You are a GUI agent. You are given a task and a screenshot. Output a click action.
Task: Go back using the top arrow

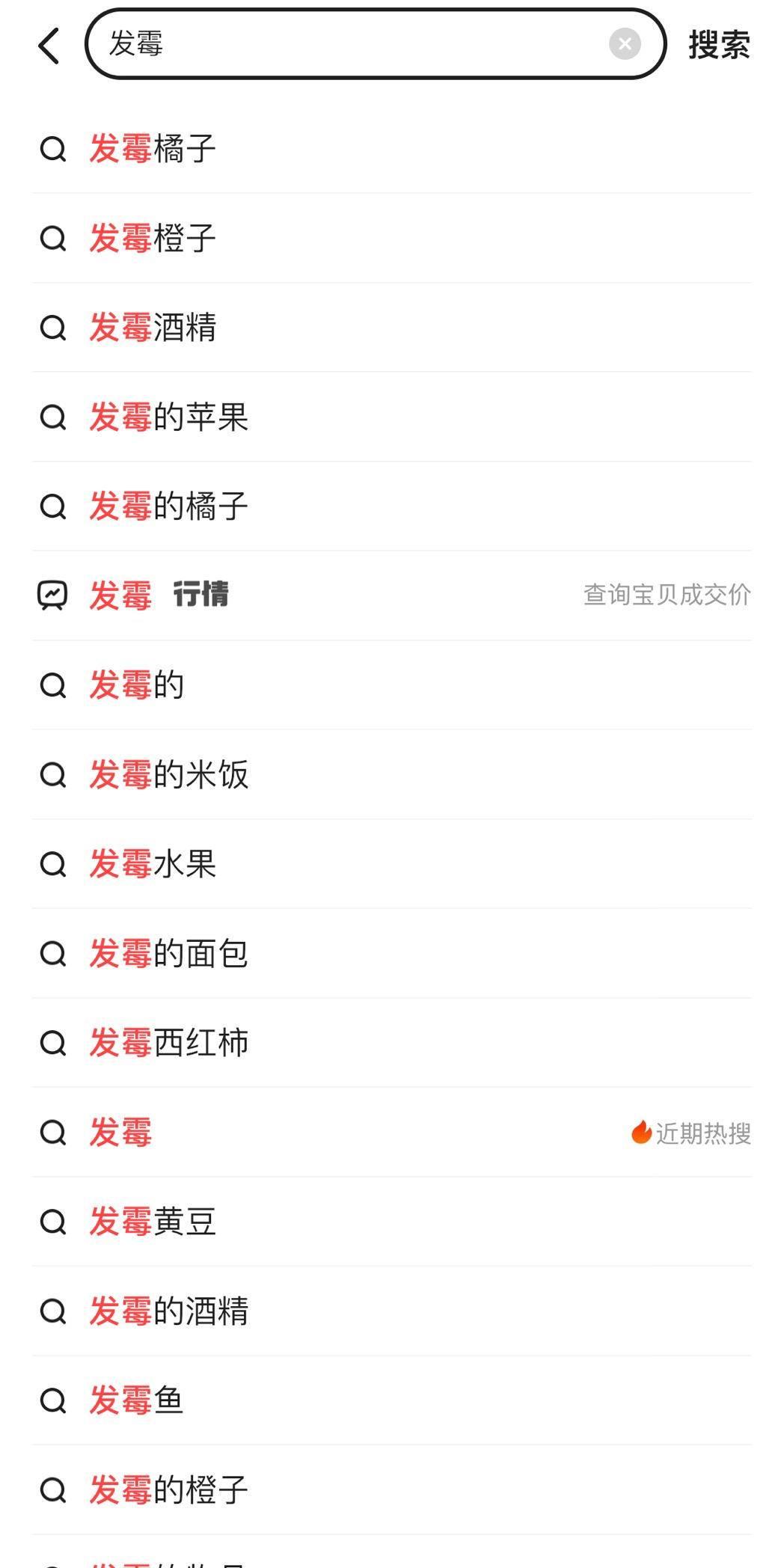pos(49,46)
